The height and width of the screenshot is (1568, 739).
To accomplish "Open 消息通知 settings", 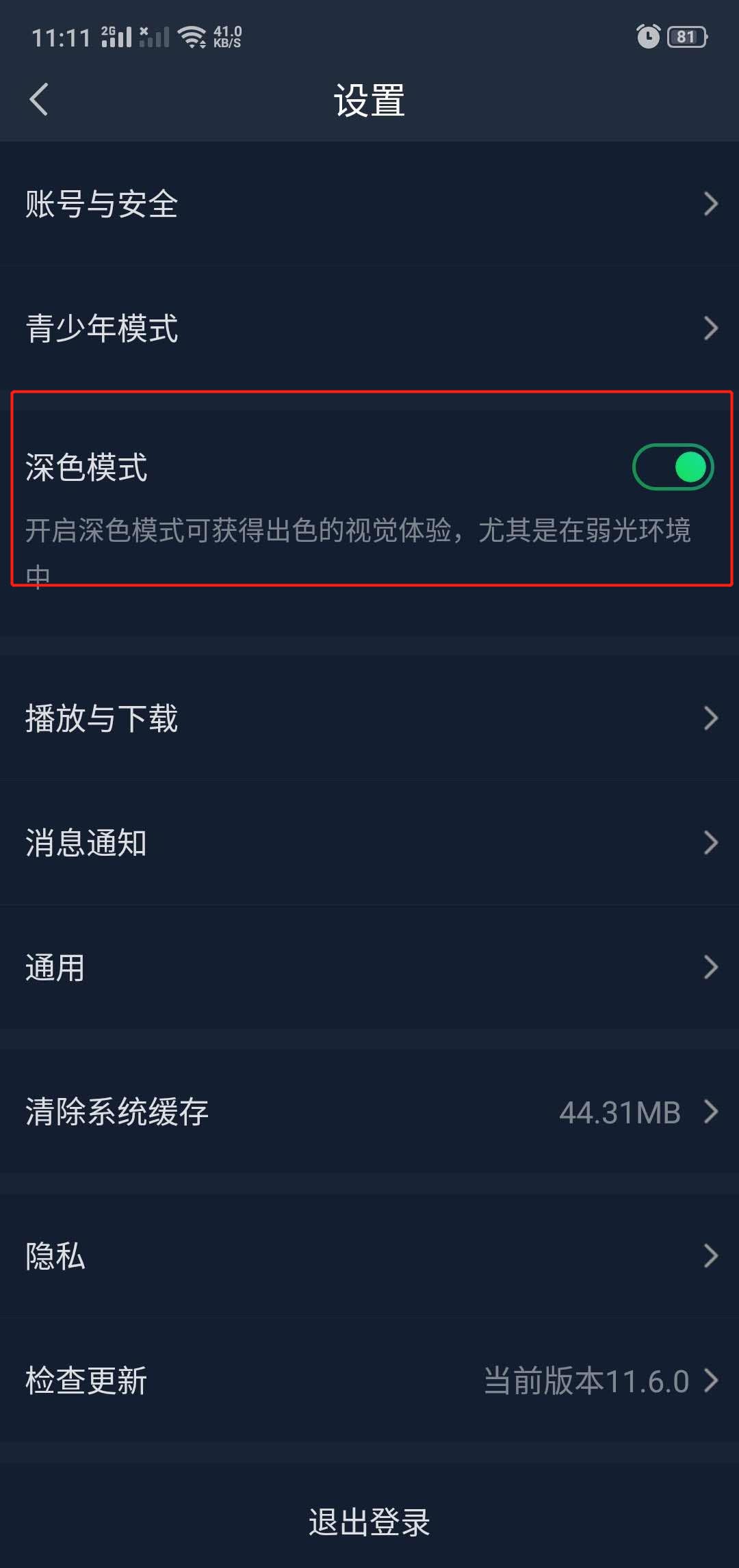I will [x=369, y=843].
